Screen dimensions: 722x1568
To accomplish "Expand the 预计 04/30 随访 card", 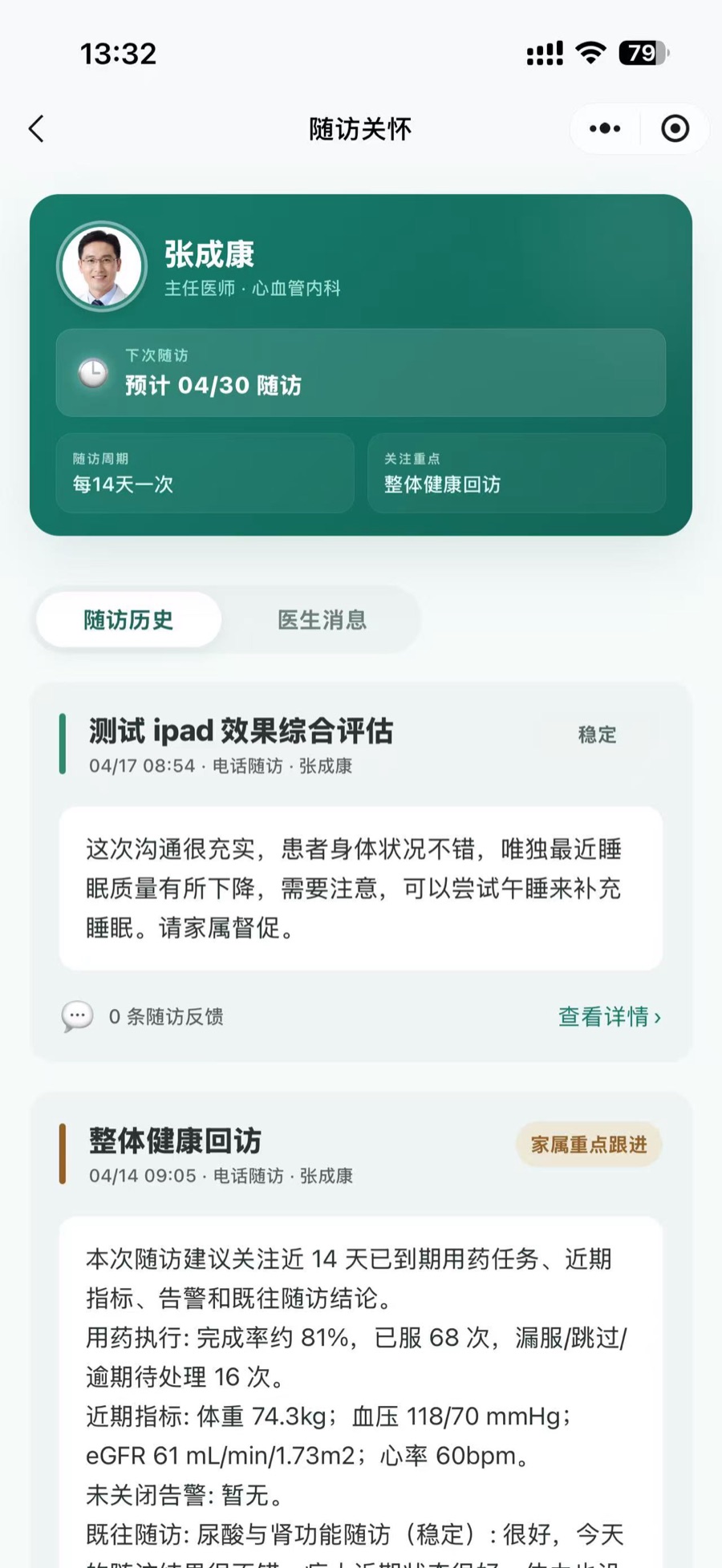I will click(360, 373).
